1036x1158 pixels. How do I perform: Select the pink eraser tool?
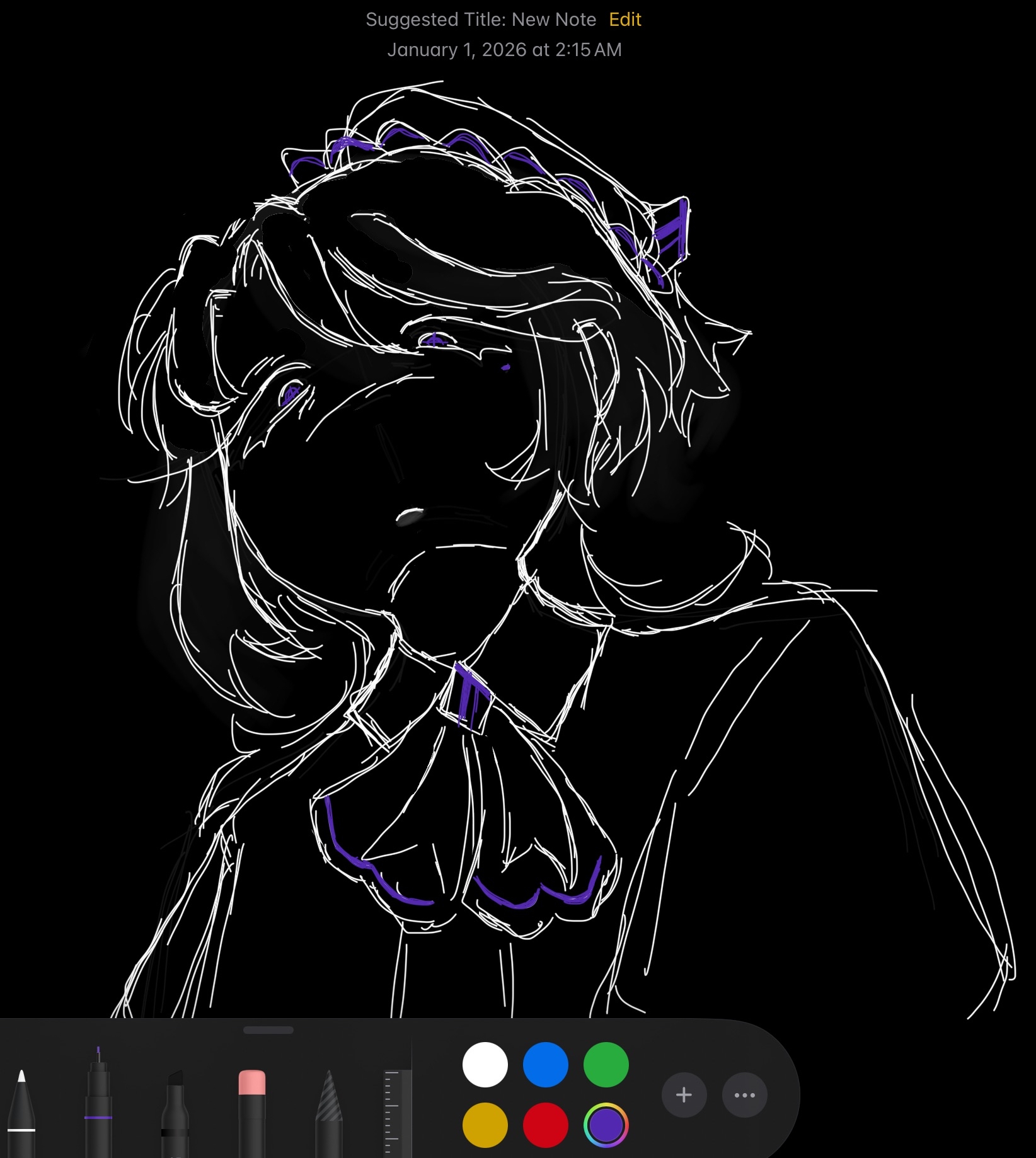[251, 1112]
